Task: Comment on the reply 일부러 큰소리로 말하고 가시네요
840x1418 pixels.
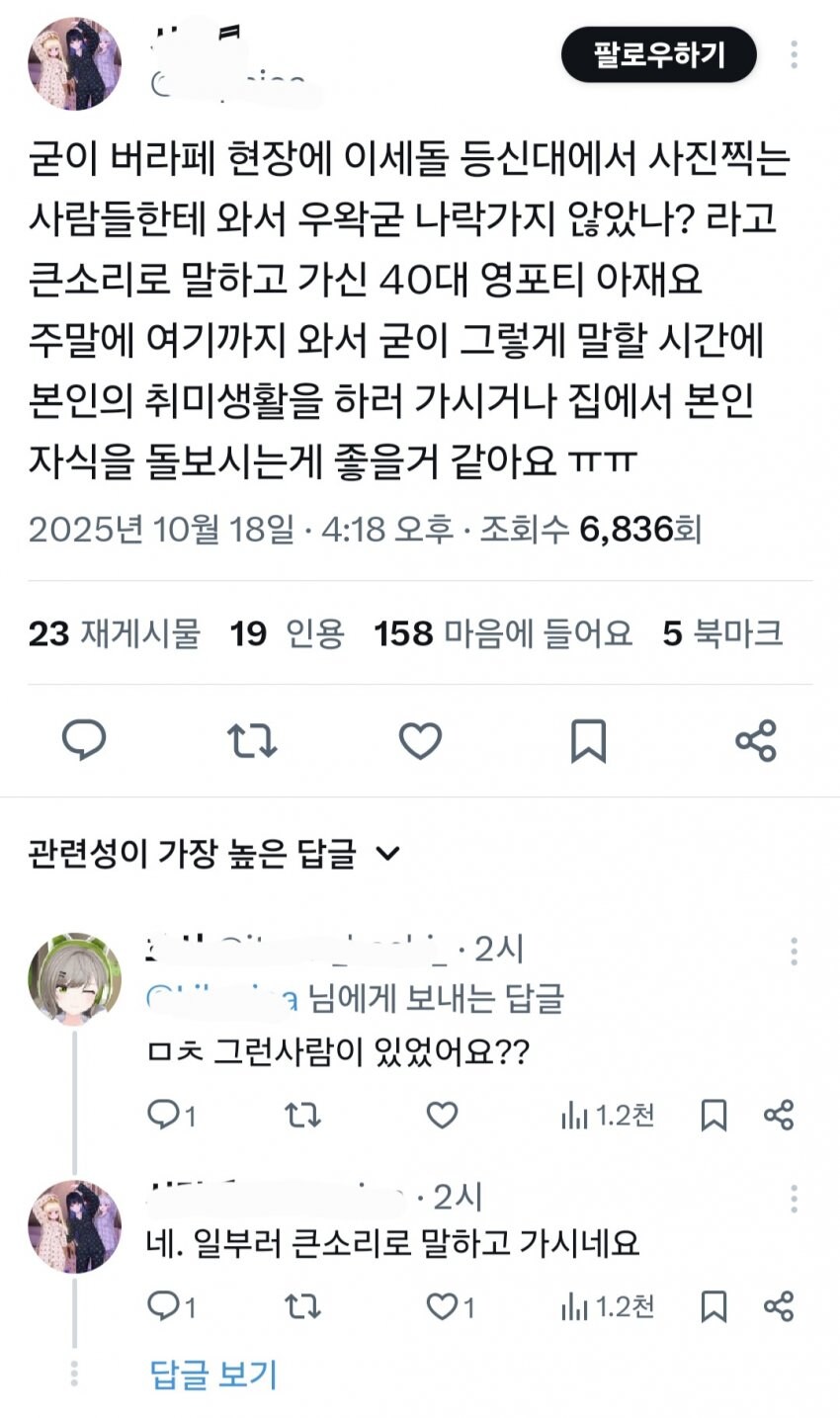Action: pyautogui.click(x=170, y=1307)
